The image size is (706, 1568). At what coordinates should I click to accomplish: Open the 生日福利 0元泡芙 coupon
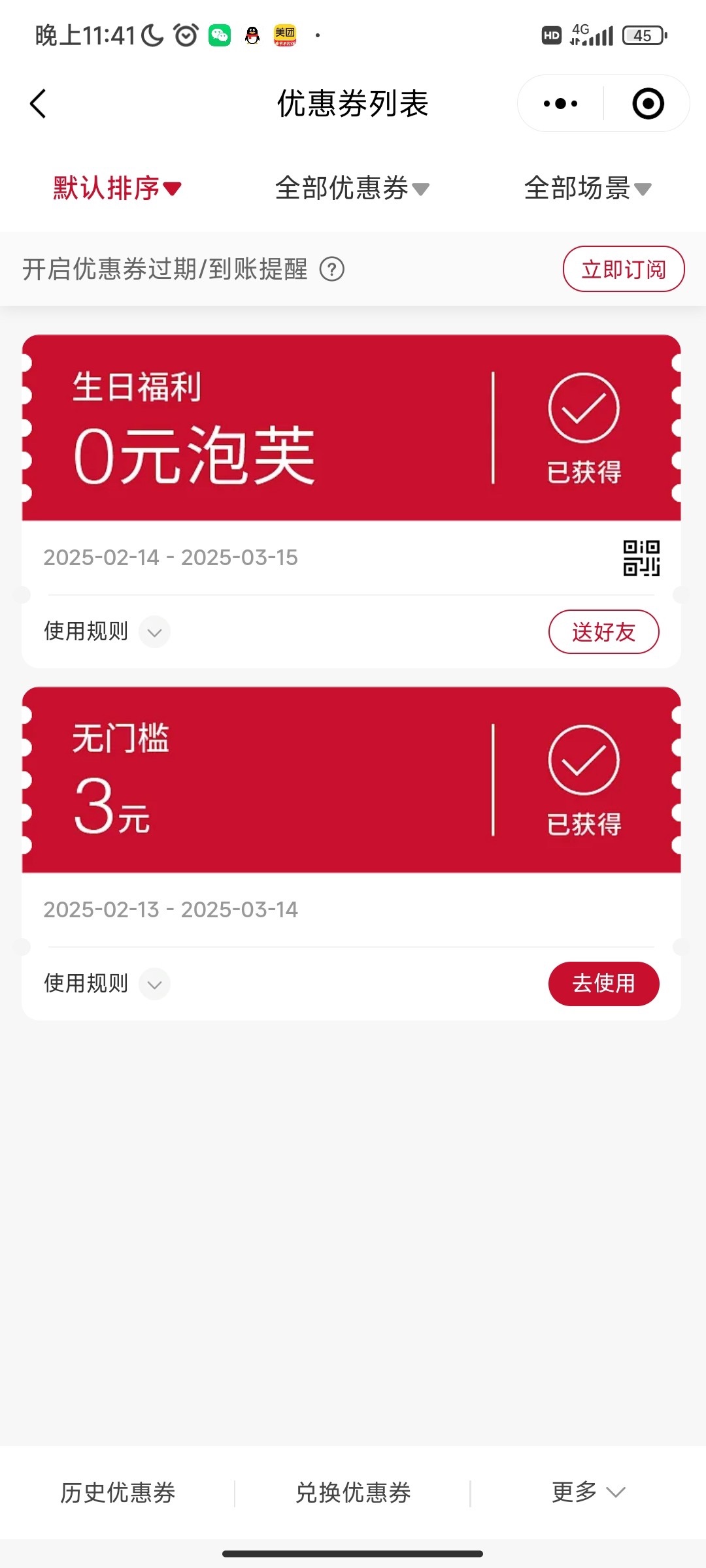(x=261, y=428)
